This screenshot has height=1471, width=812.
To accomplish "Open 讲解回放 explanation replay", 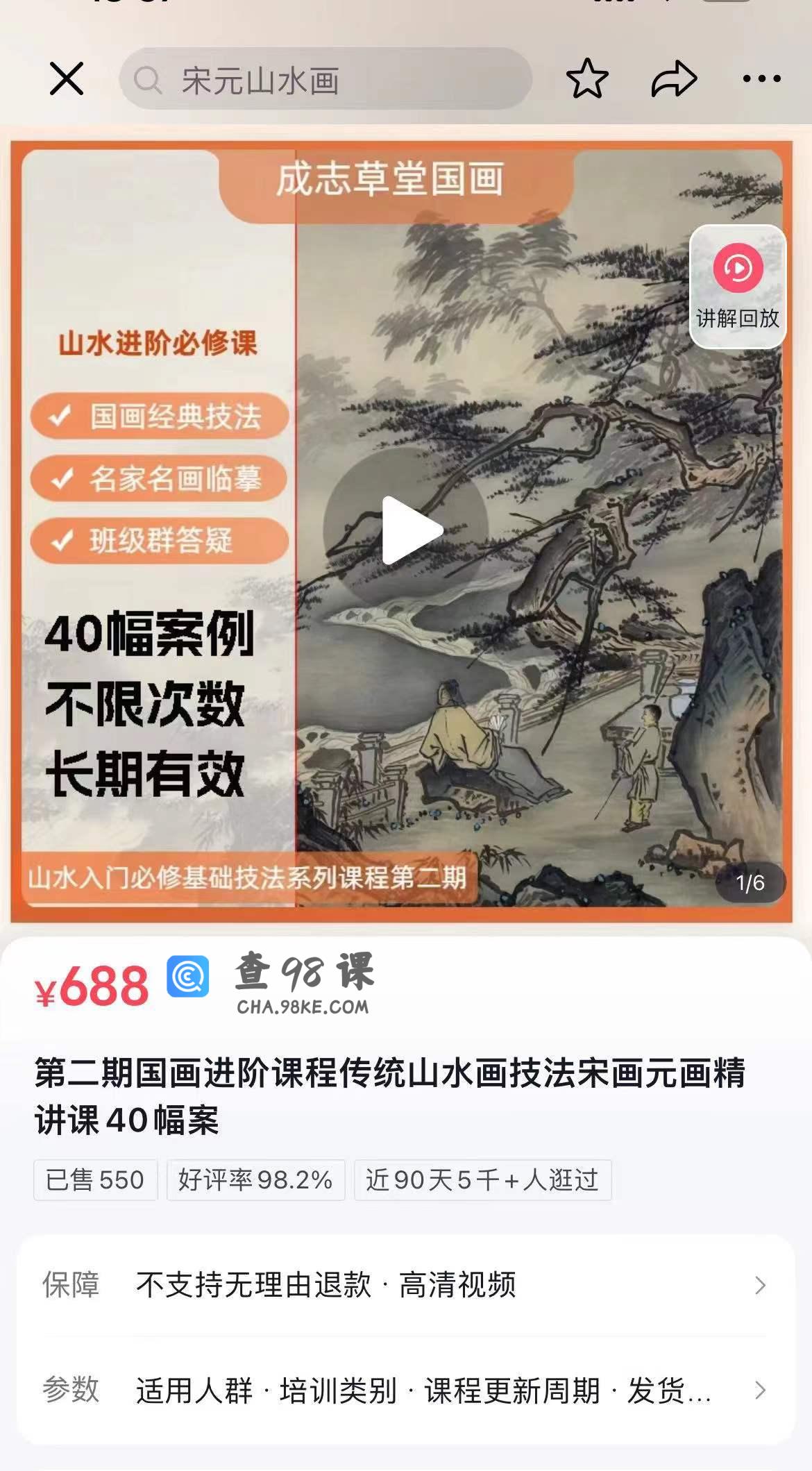I will click(x=737, y=286).
